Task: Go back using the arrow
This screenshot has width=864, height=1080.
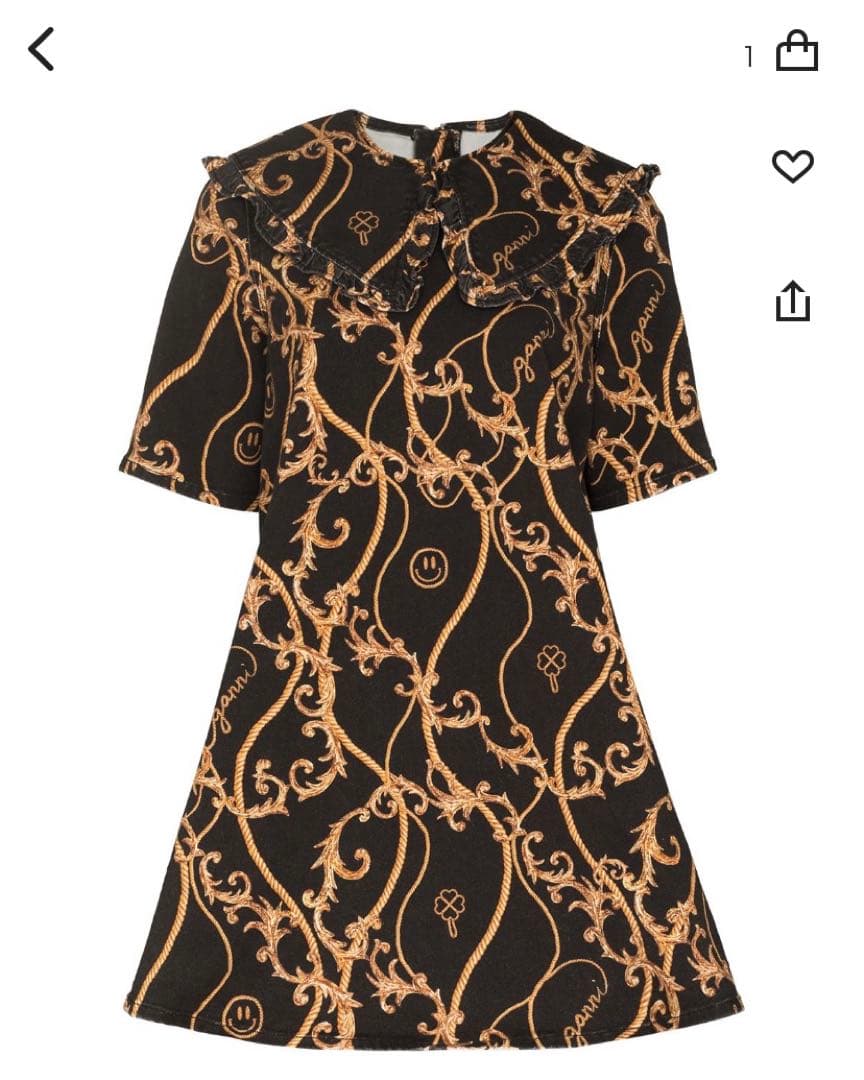Action: pos(41,49)
